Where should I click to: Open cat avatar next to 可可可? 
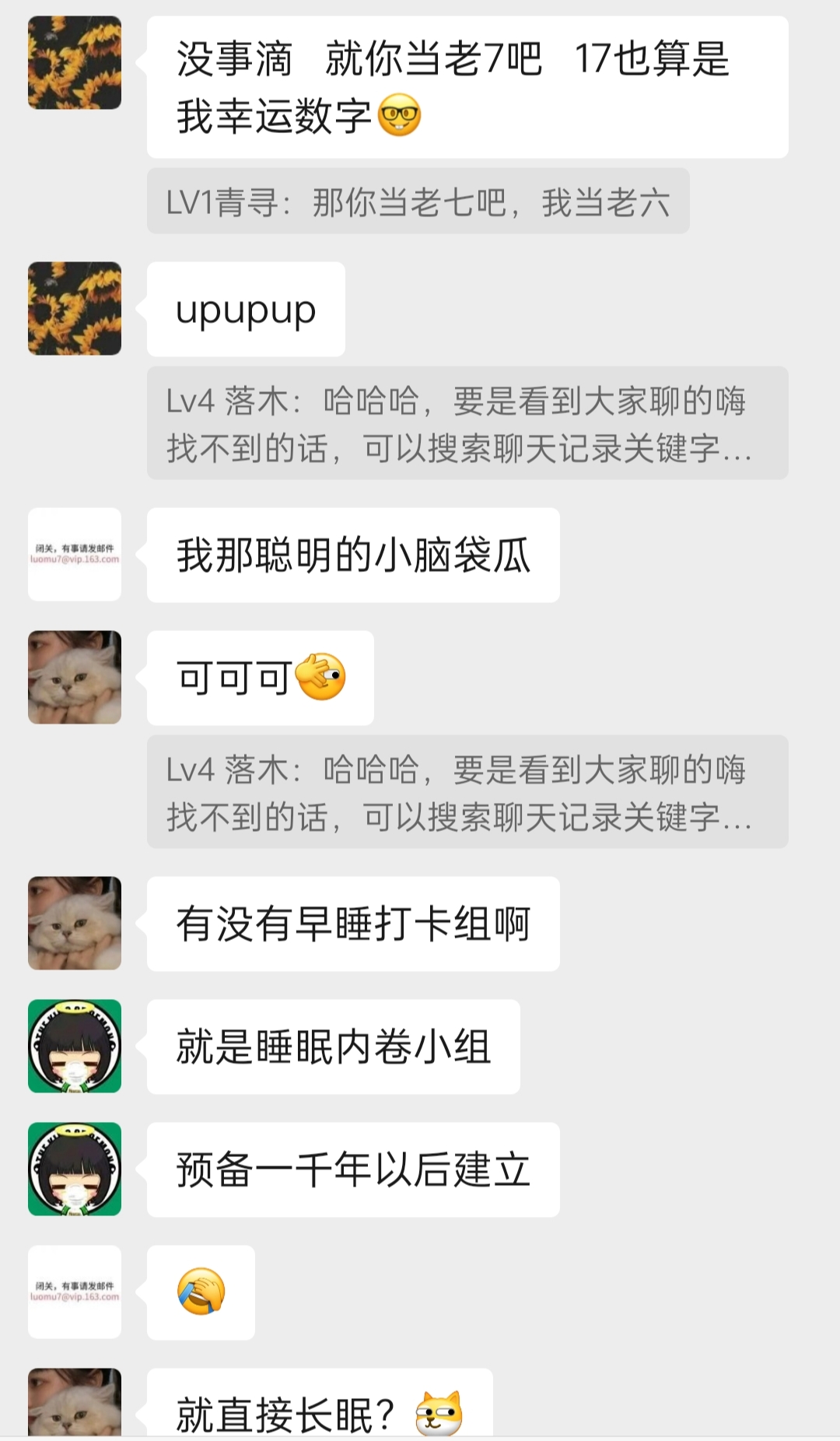[x=75, y=678]
